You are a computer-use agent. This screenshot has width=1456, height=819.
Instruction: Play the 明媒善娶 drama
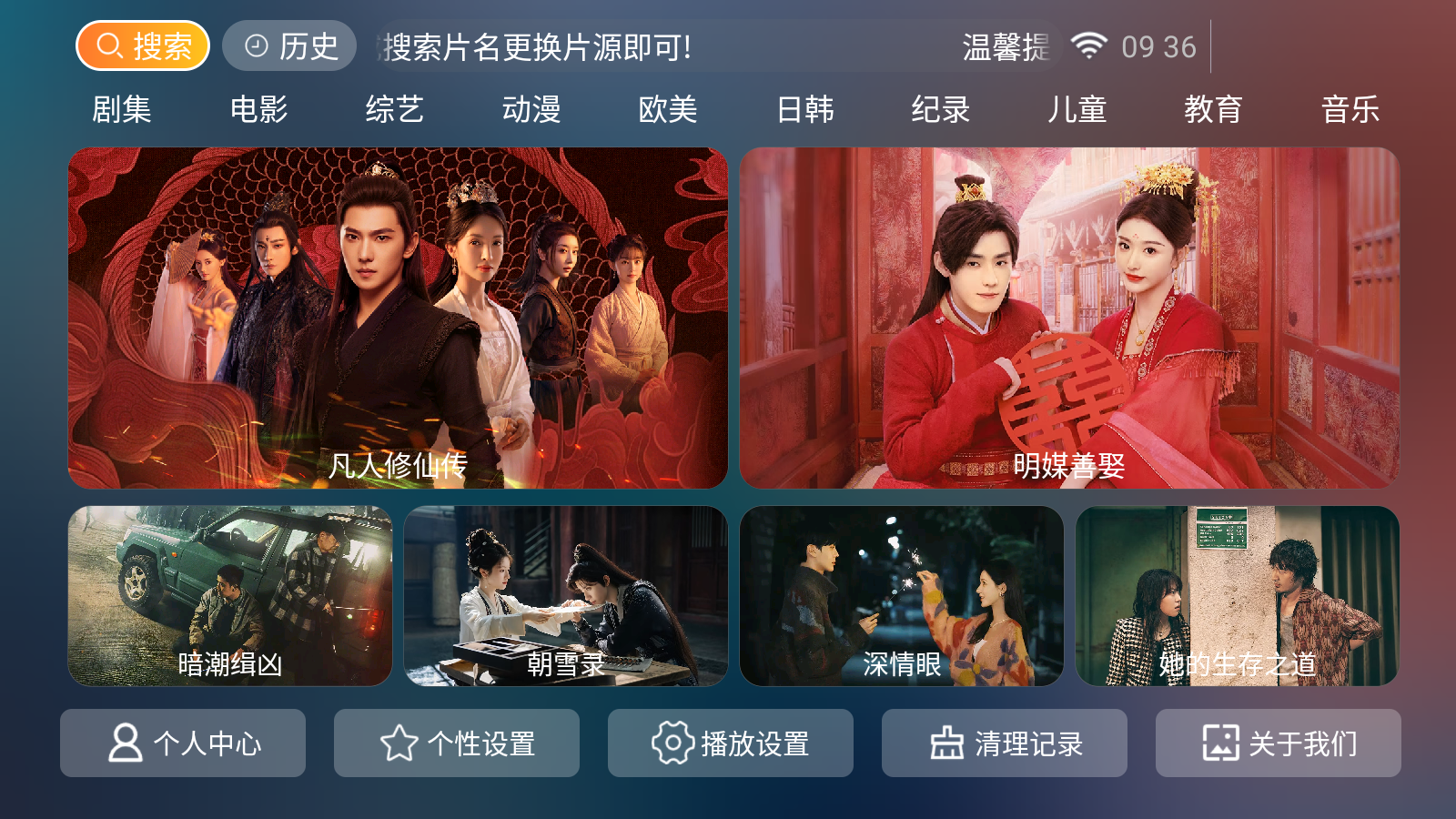(x=1069, y=318)
